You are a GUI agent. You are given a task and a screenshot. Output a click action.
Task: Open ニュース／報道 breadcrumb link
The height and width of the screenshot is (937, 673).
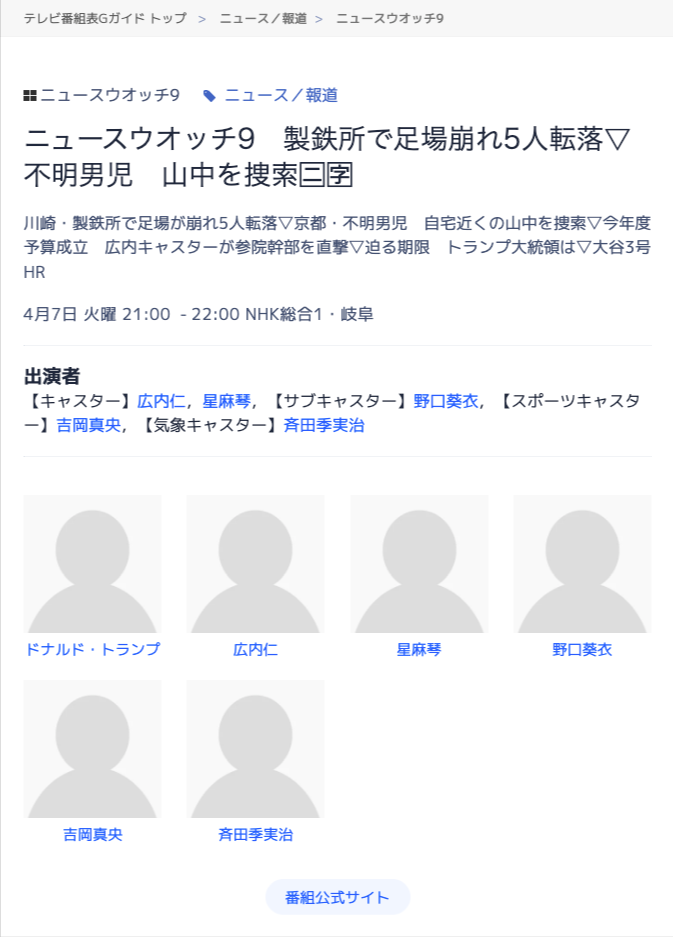point(263,19)
